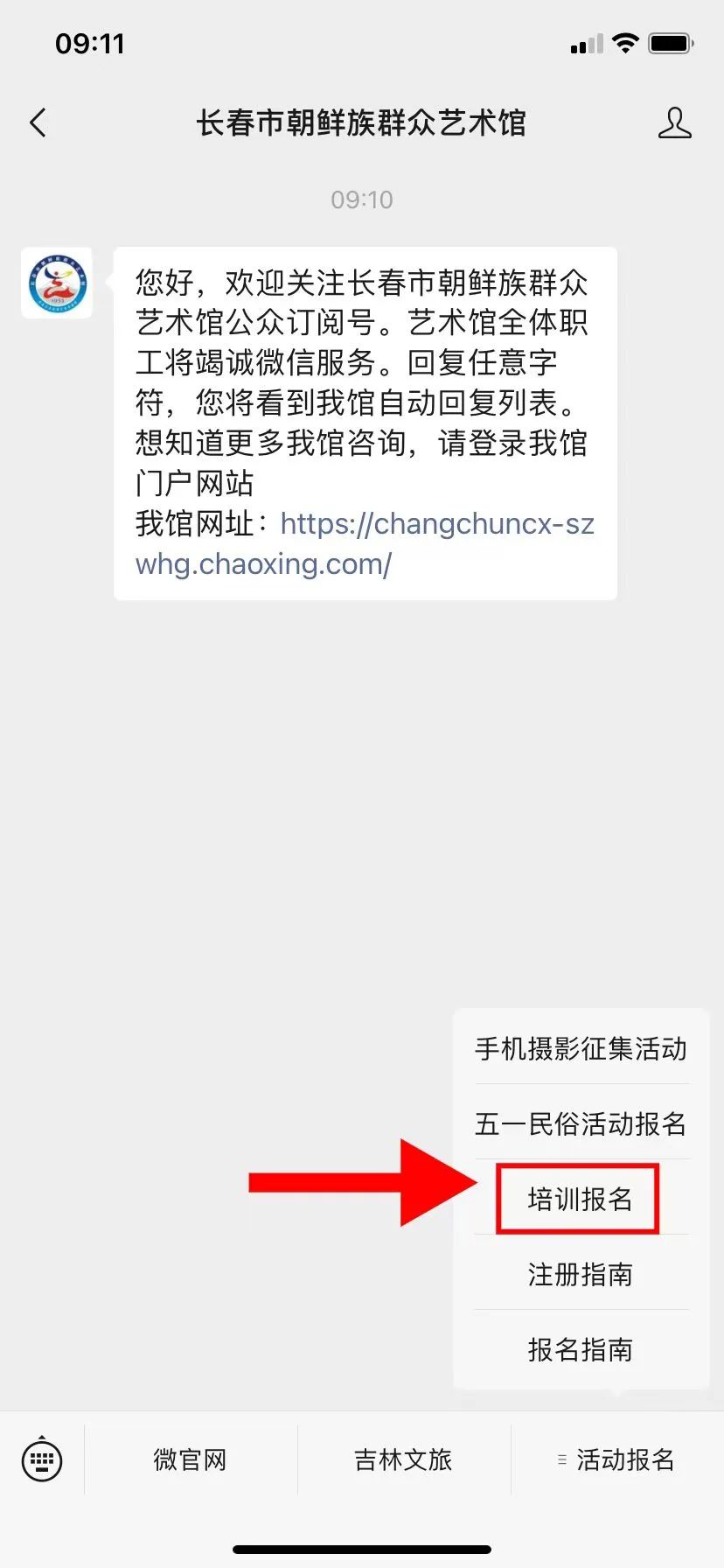
Task: Open 注册指南
Action: pyautogui.click(x=581, y=1274)
